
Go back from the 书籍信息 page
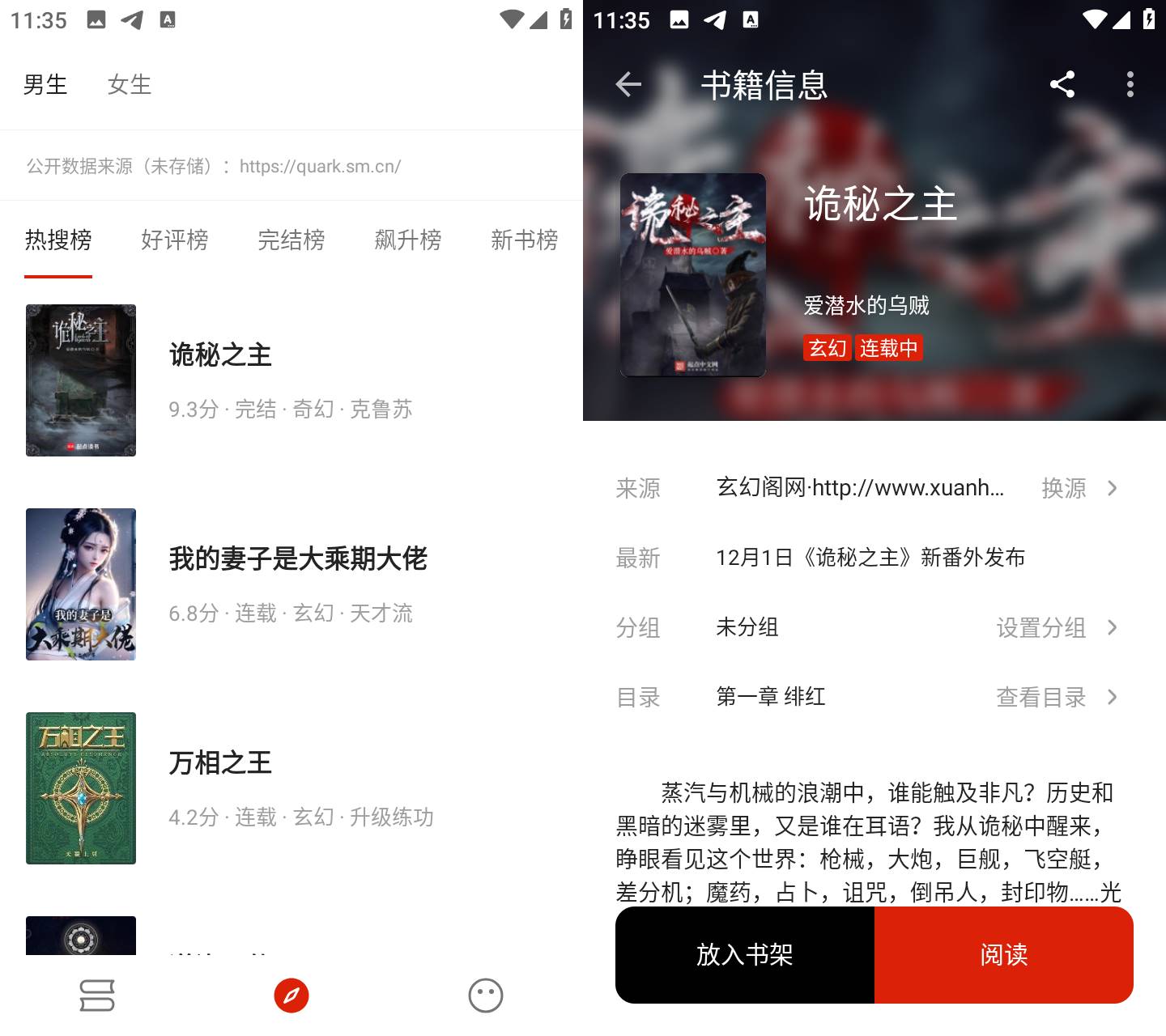point(628,84)
